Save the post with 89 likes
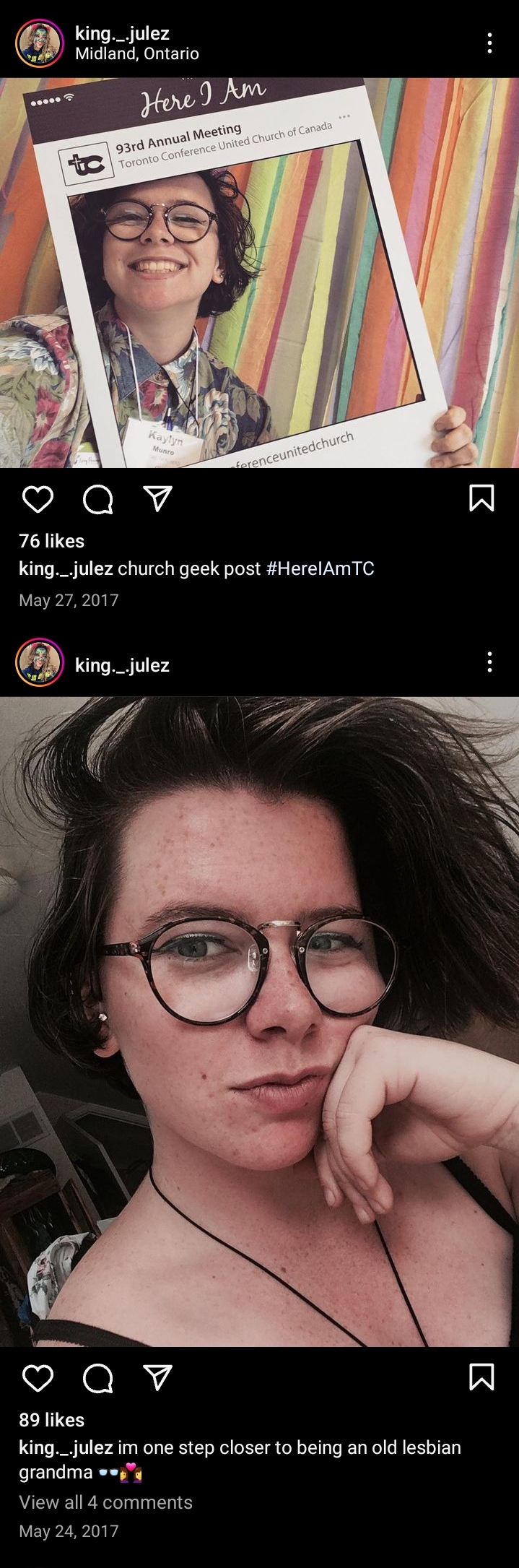This screenshot has width=519, height=1568. click(481, 1377)
